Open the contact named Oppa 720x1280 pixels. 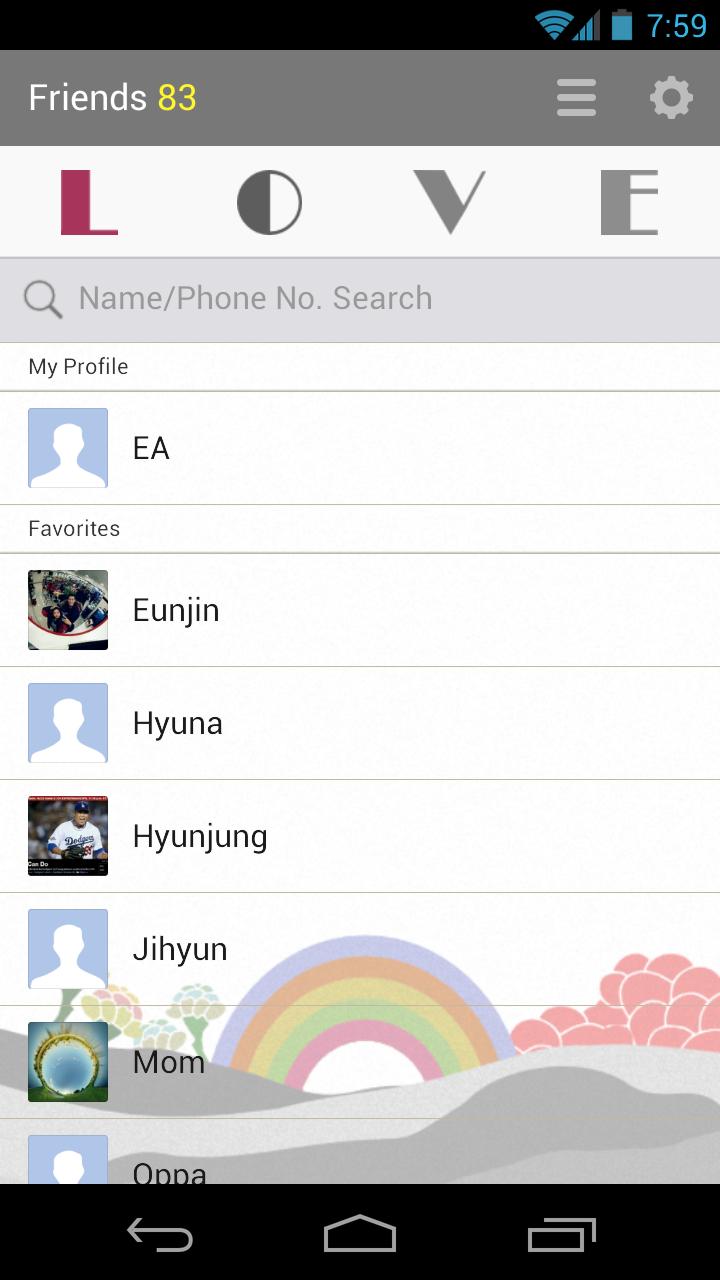[x=169, y=1168]
